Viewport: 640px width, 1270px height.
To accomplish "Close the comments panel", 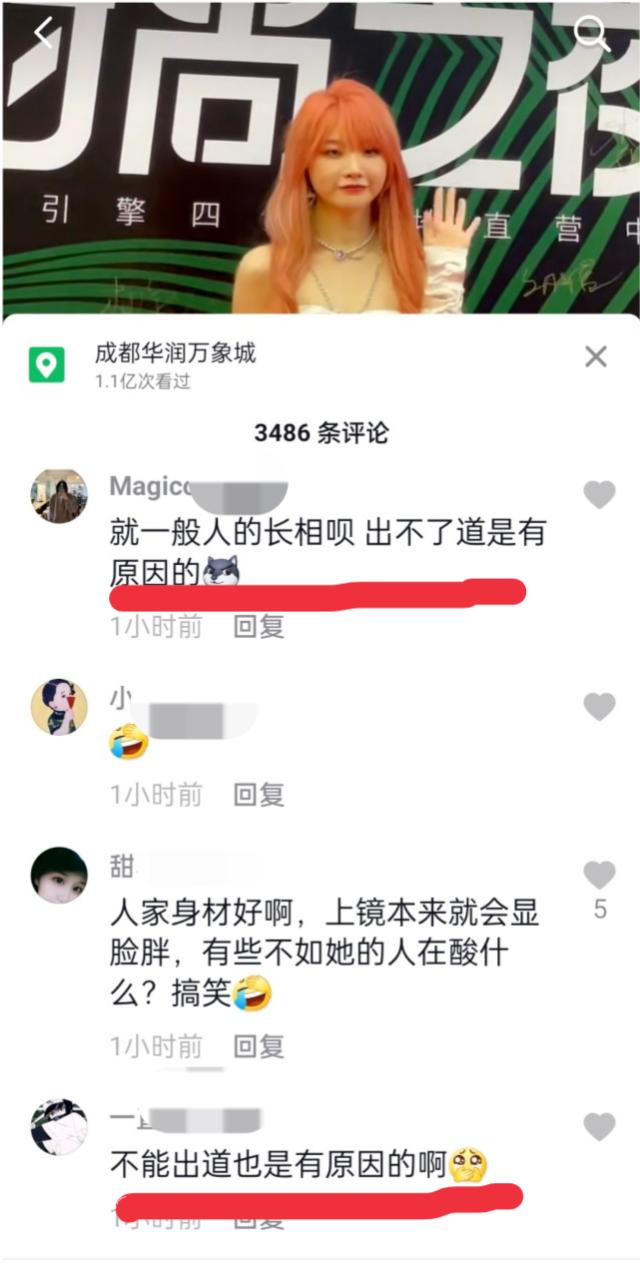I will (596, 356).
